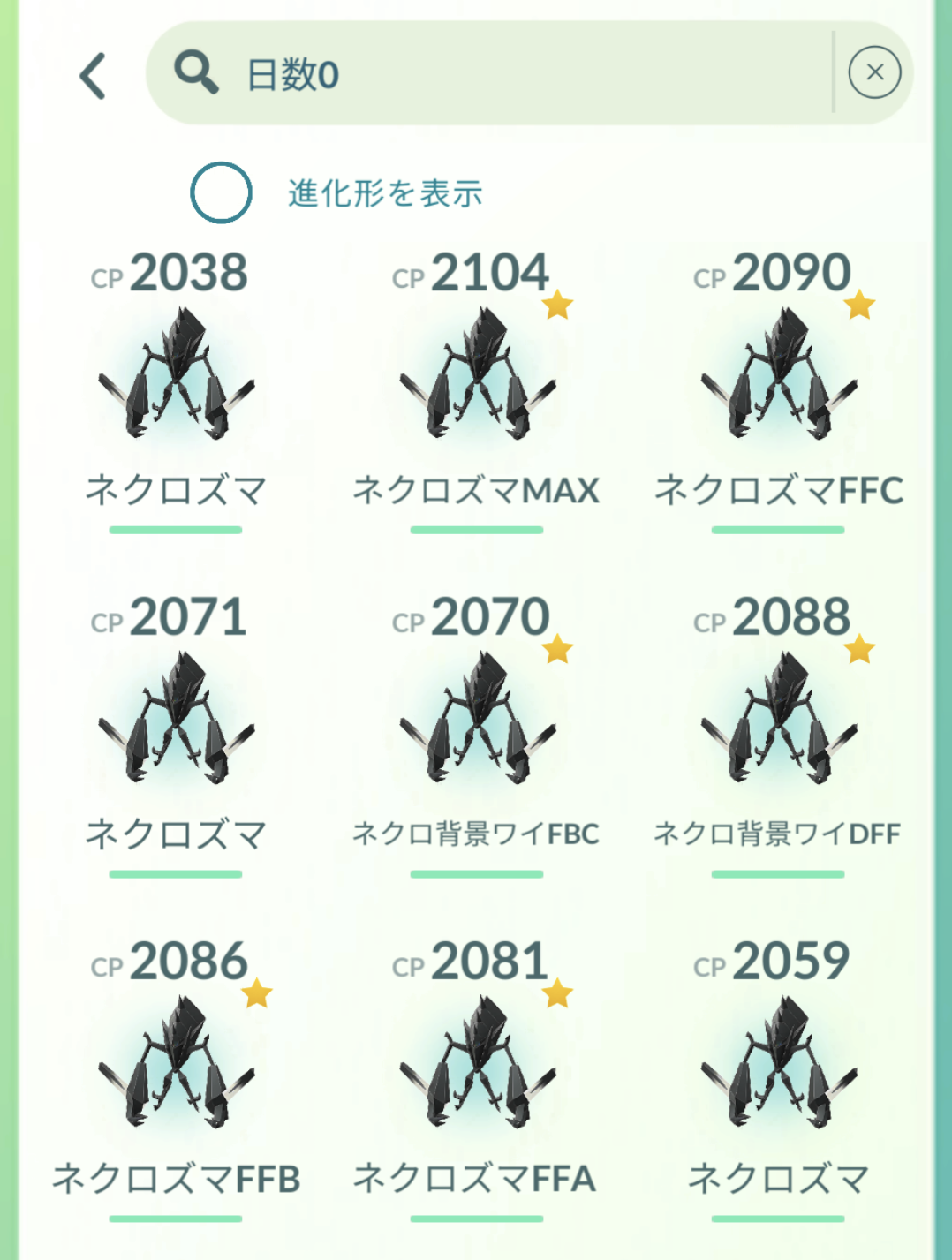Open the CP 2071 ネクロズマ
Screen dimensions: 952x1260
[176, 720]
